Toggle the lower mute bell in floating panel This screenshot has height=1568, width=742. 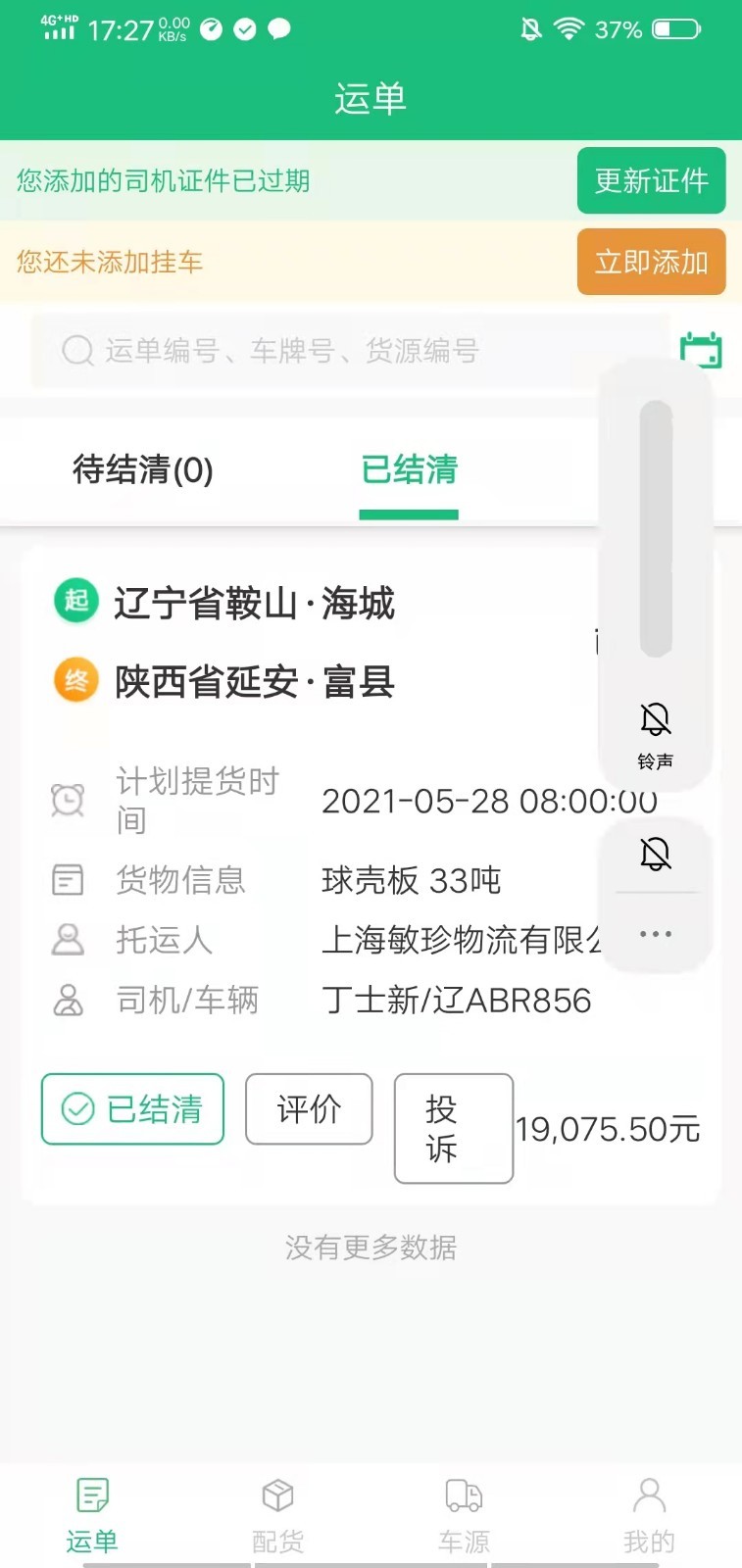point(655,854)
